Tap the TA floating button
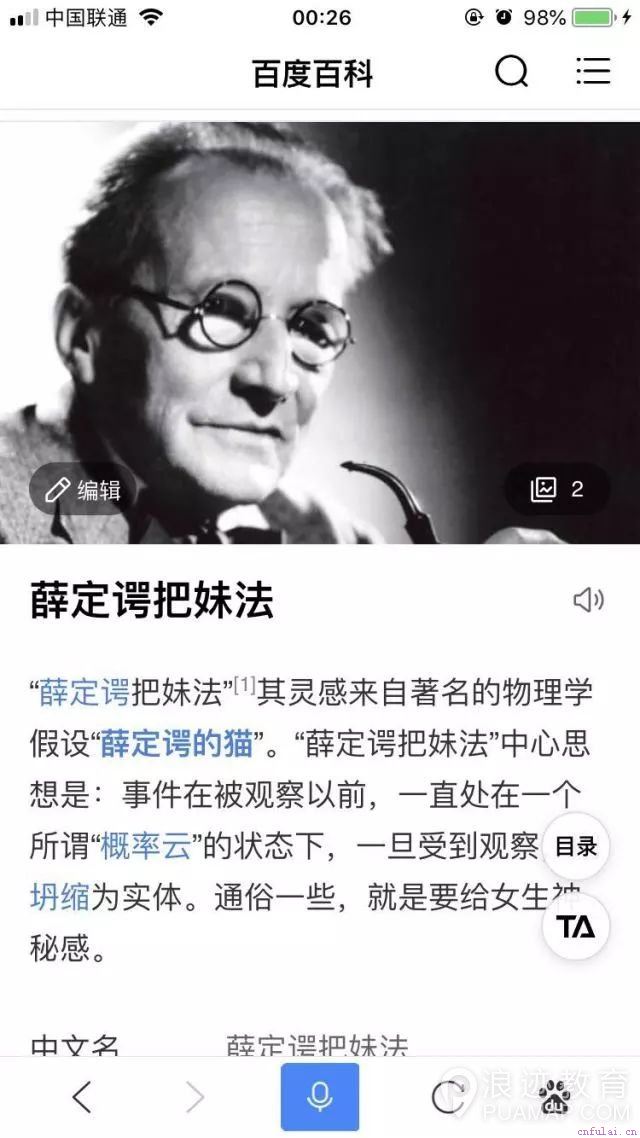 (576, 926)
